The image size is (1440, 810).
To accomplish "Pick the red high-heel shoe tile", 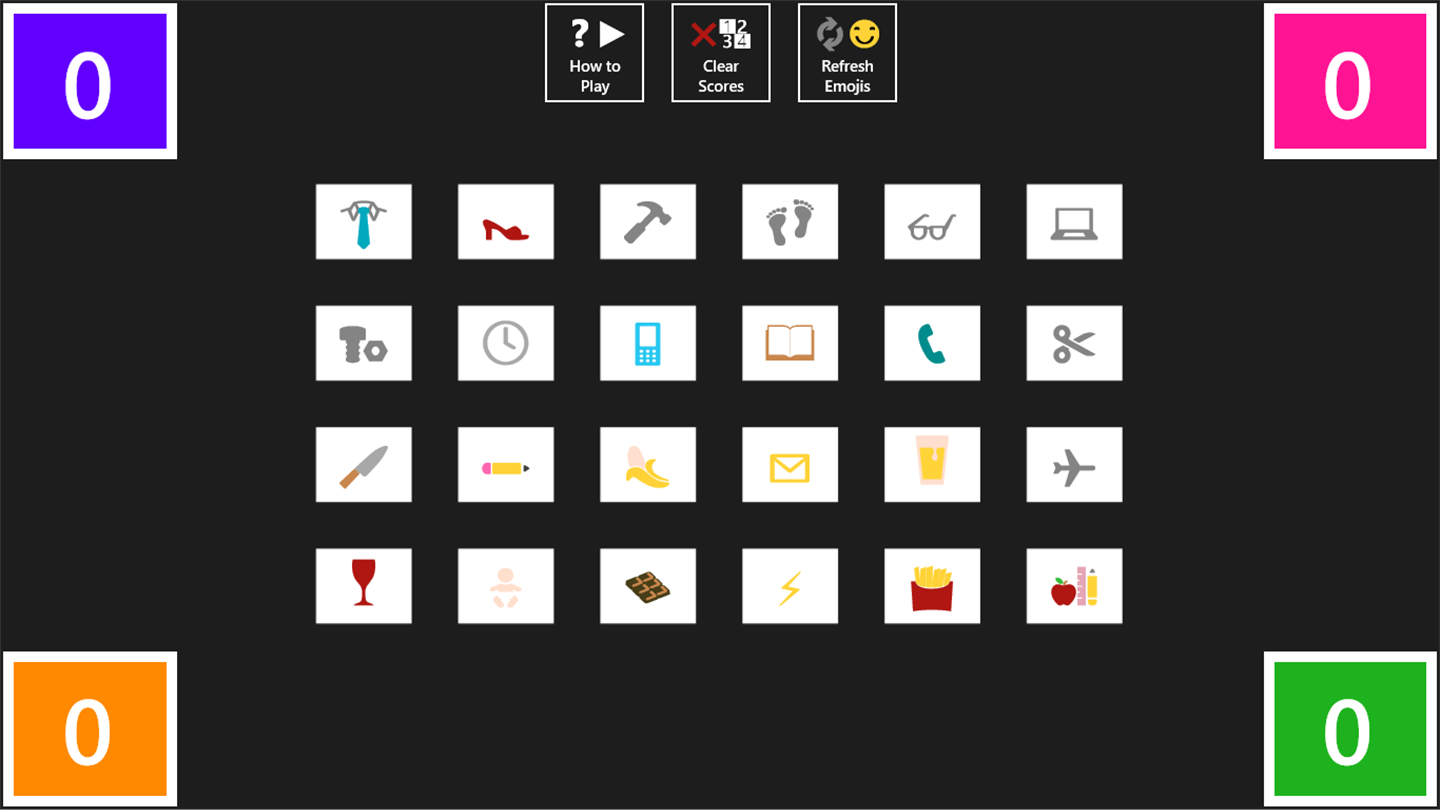I will click(x=505, y=222).
